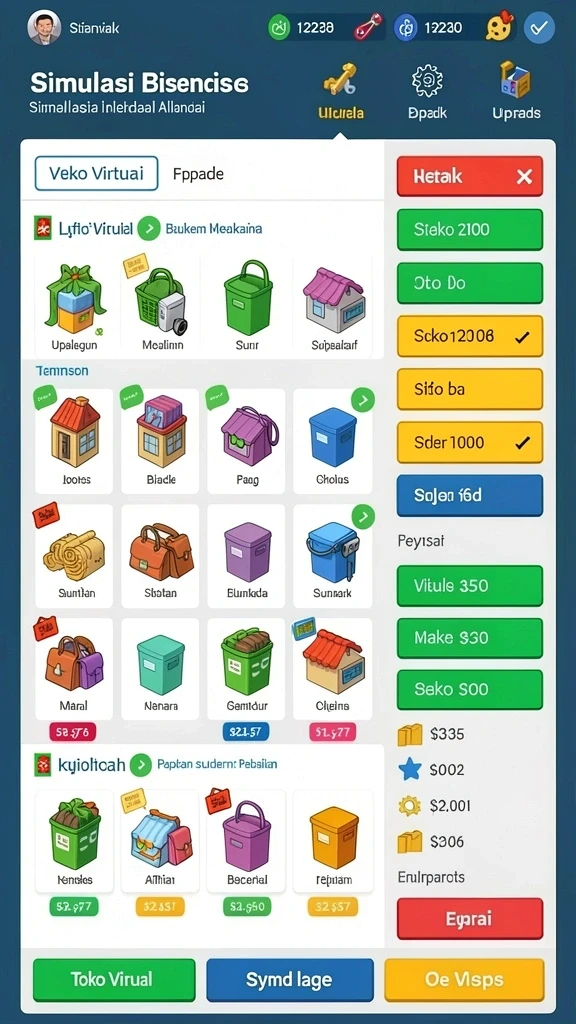Tap the Steko 2100 button
Screen dimensions: 576x1024
point(470,229)
